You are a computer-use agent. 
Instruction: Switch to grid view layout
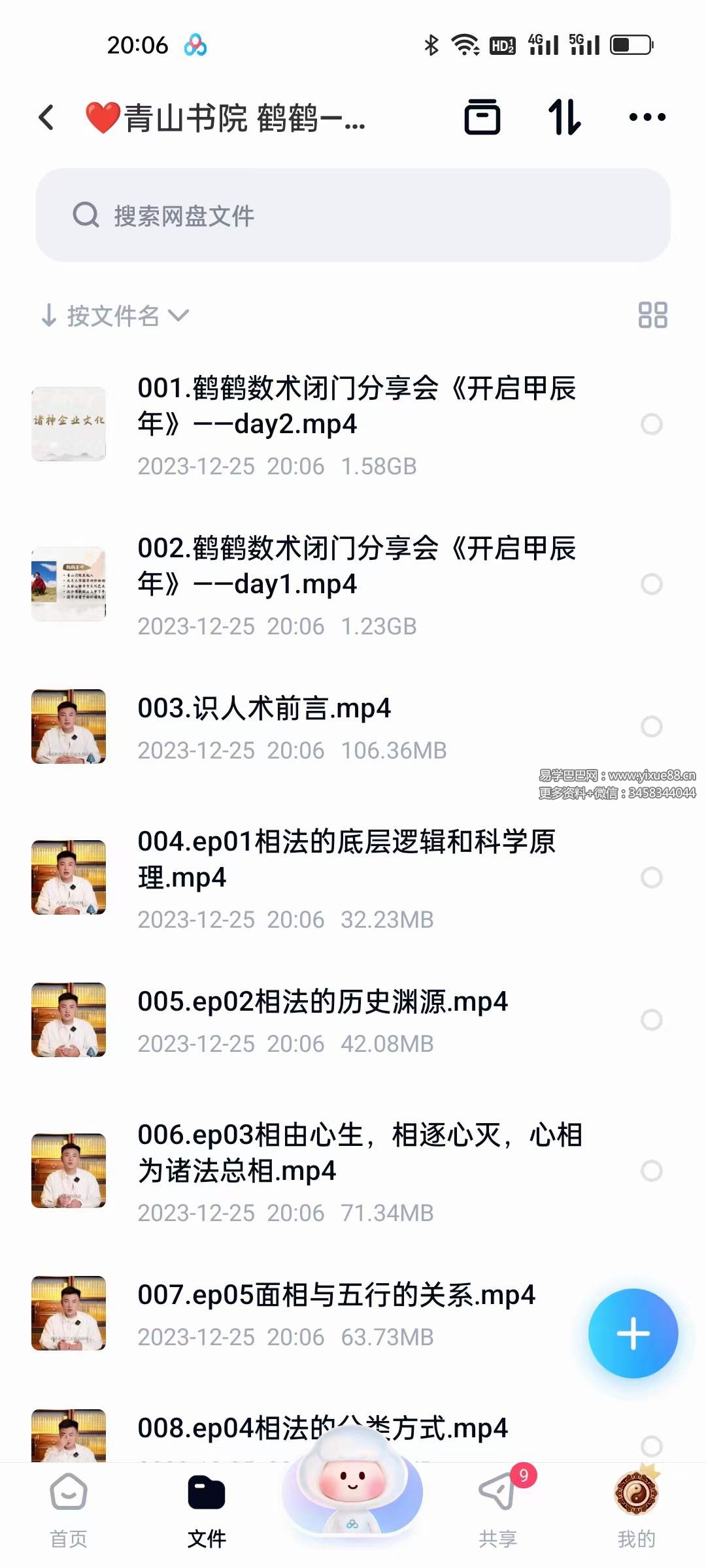point(652,315)
